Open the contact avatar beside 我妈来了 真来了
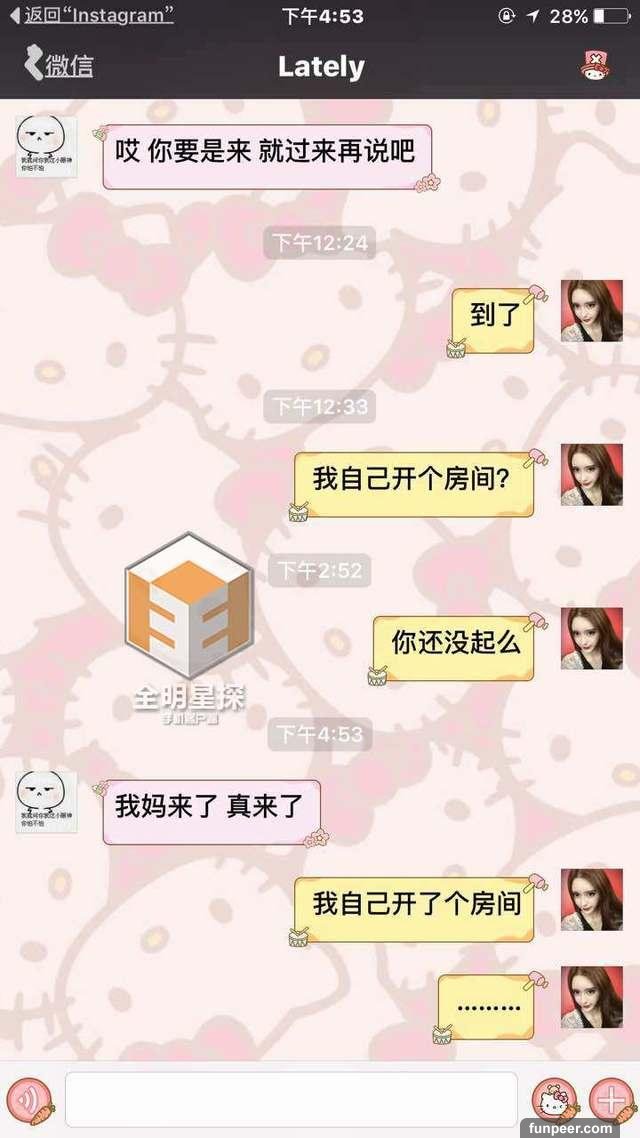The height and width of the screenshot is (1138, 640). click(x=47, y=802)
